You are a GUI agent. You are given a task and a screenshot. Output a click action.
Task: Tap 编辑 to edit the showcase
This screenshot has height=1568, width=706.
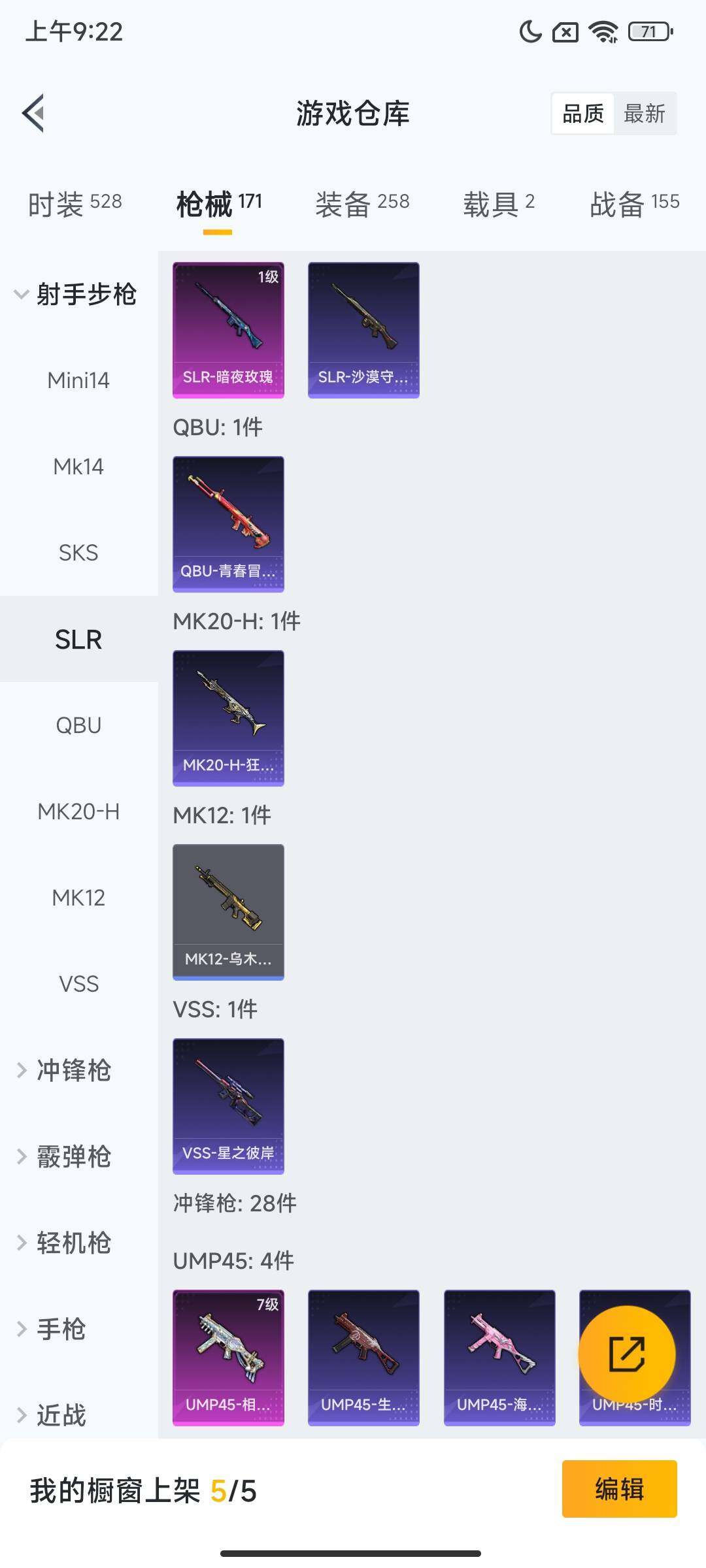point(619,1489)
